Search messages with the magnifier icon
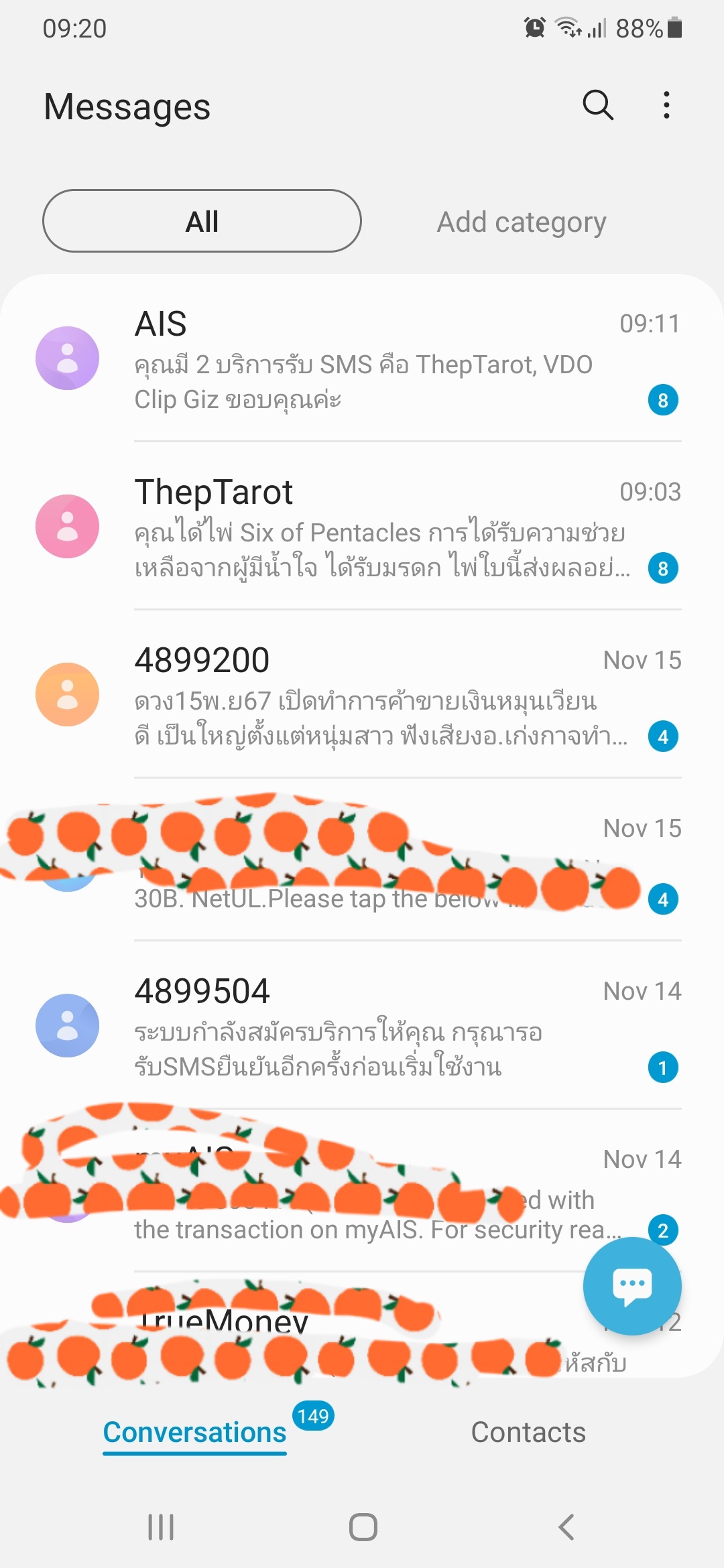This screenshot has height=1568, width=724. coord(597,105)
